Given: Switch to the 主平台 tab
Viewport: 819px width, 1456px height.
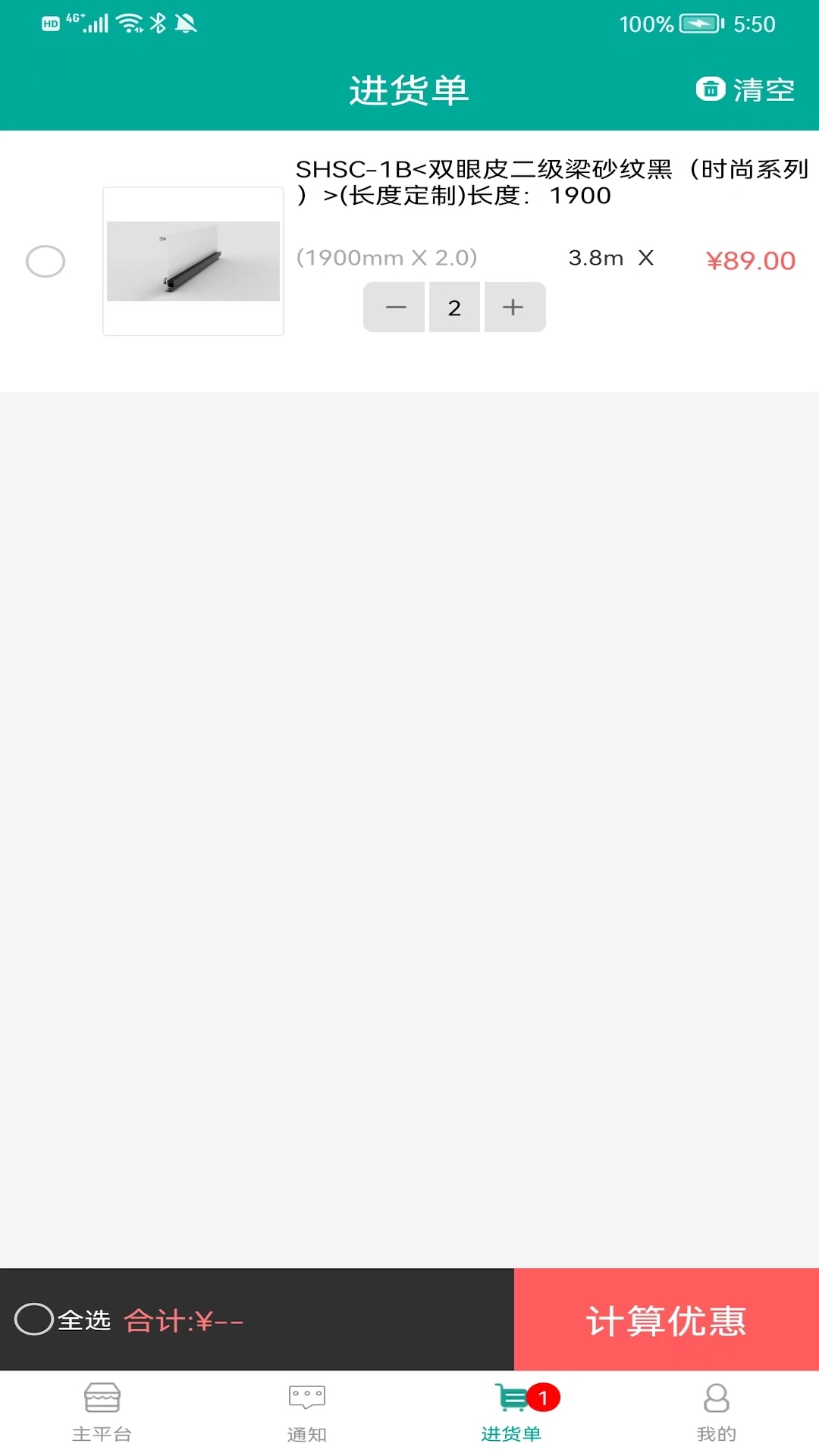Looking at the screenshot, I should pyautogui.click(x=102, y=1413).
